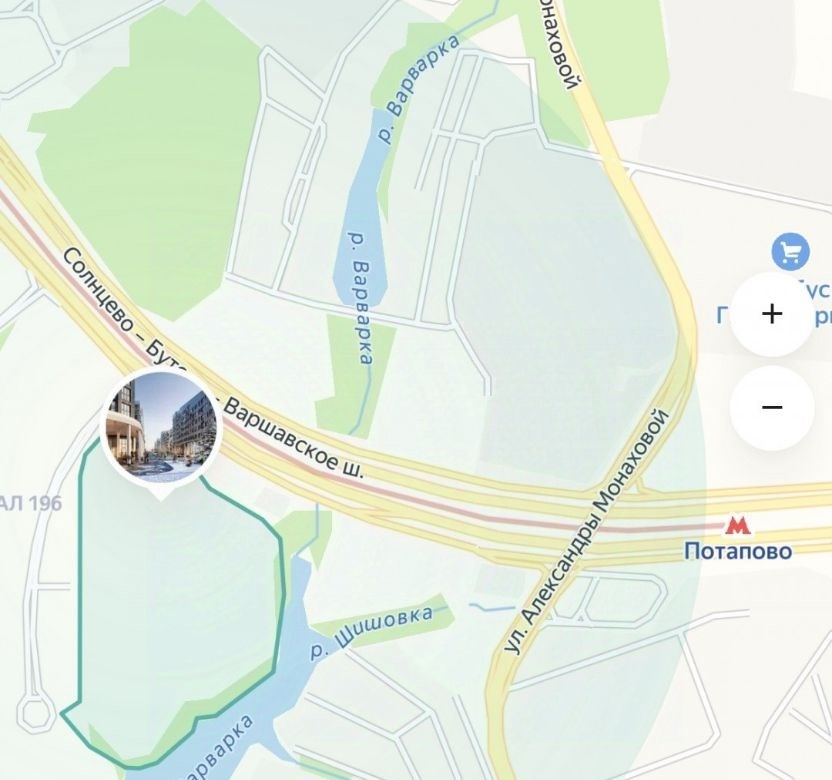
Task: Zoom in with the plus button
Action: (x=771, y=314)
